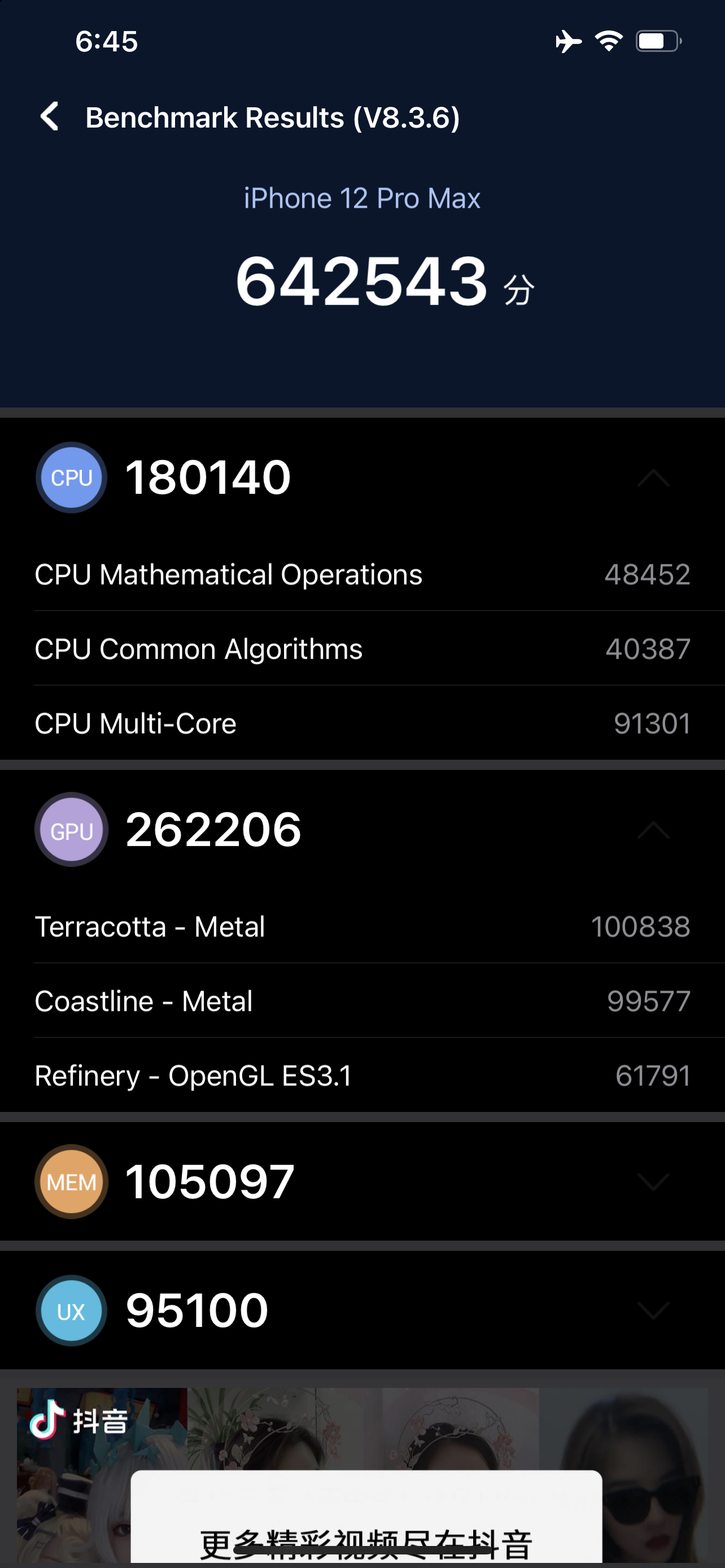Select the Benchmark Results title bar
This screenshot has width=725, height=1568.
pyautogui.click(x=273, y=116)
